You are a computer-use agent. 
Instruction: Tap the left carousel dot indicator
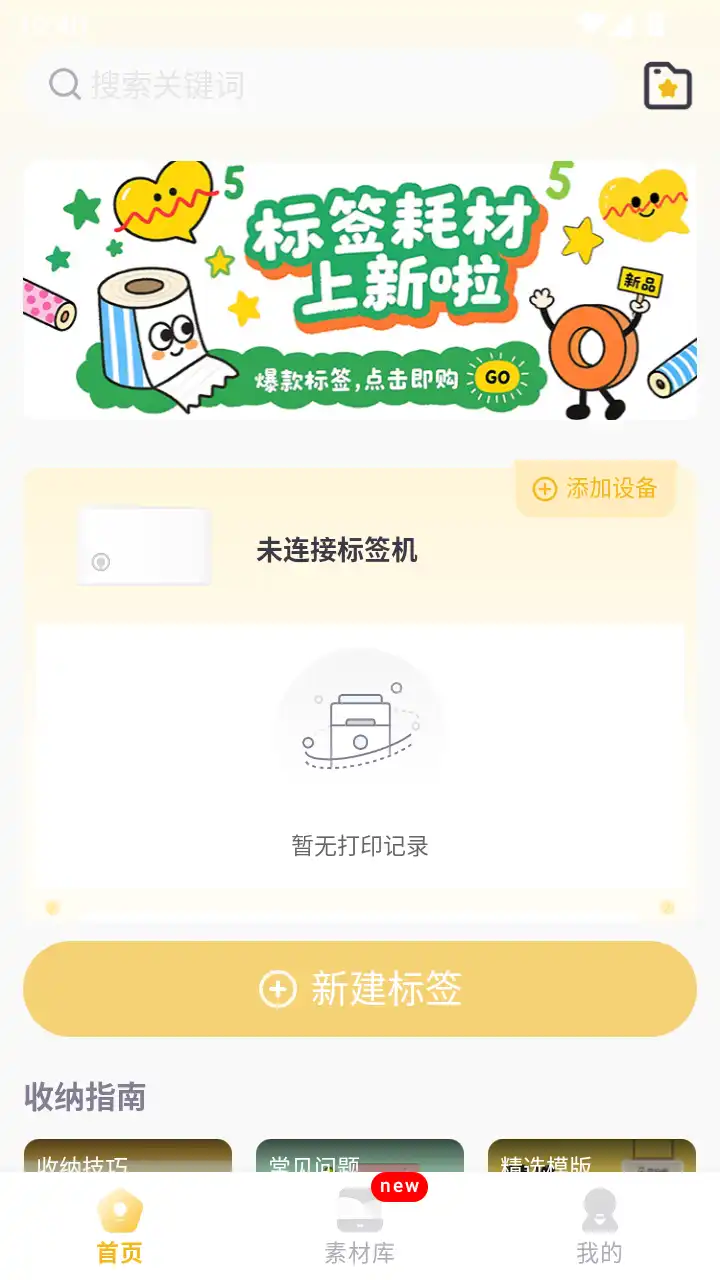[x=51, y=908]
